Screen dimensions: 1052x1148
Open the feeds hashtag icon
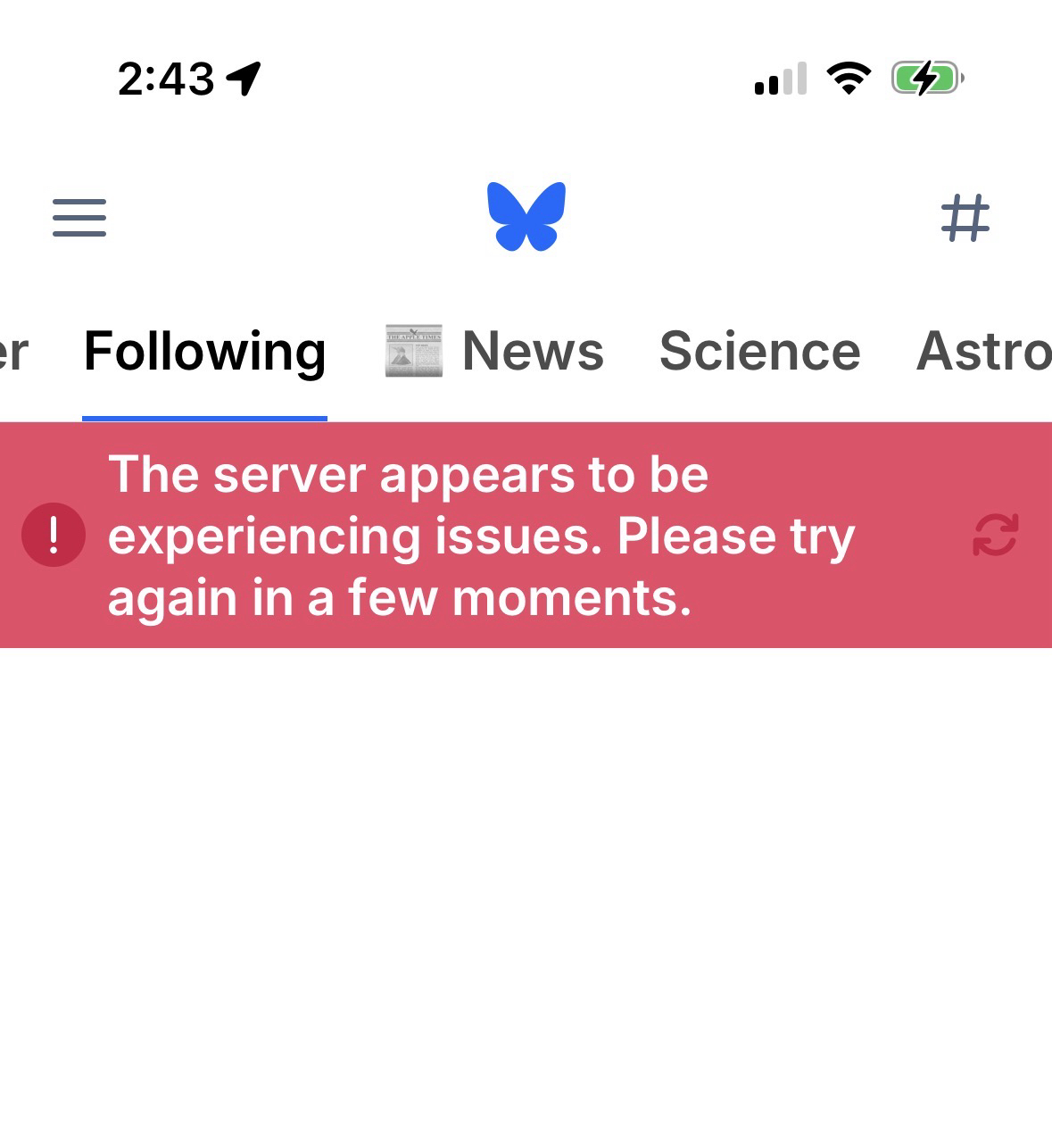click(965, 218)
